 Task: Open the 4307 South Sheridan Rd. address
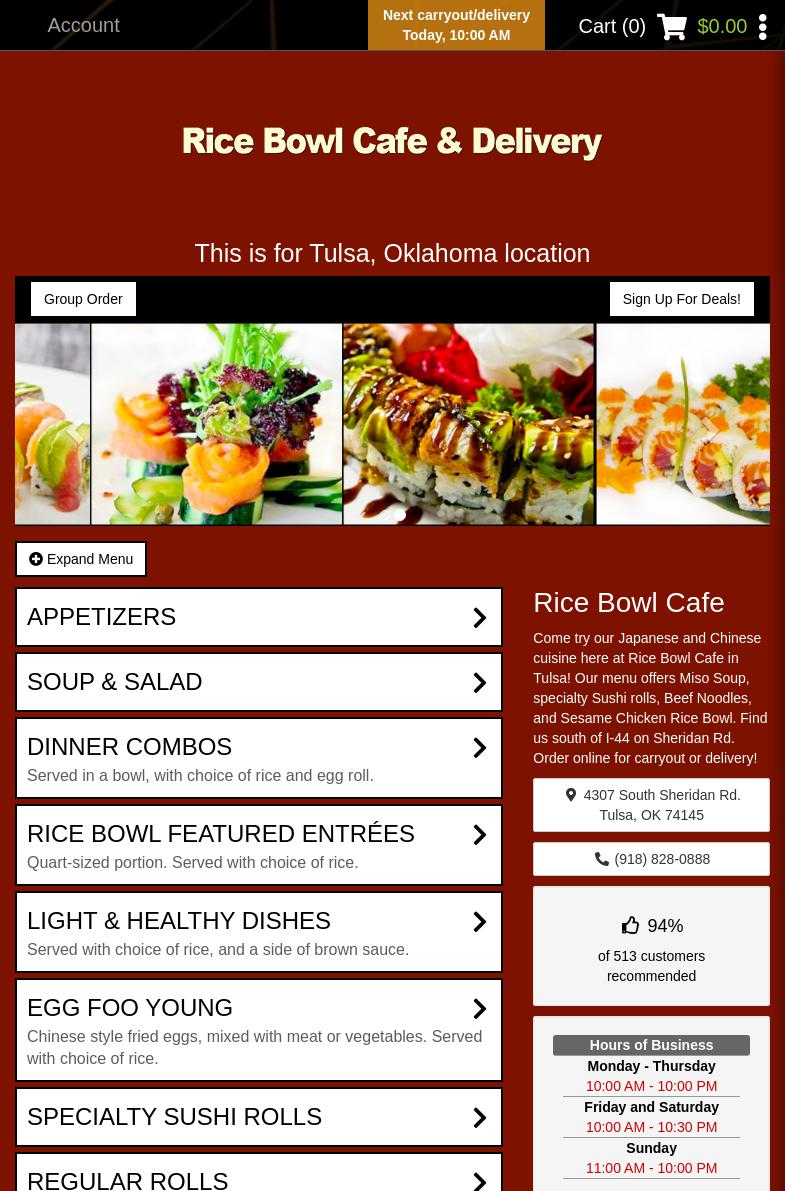point(651,805)
